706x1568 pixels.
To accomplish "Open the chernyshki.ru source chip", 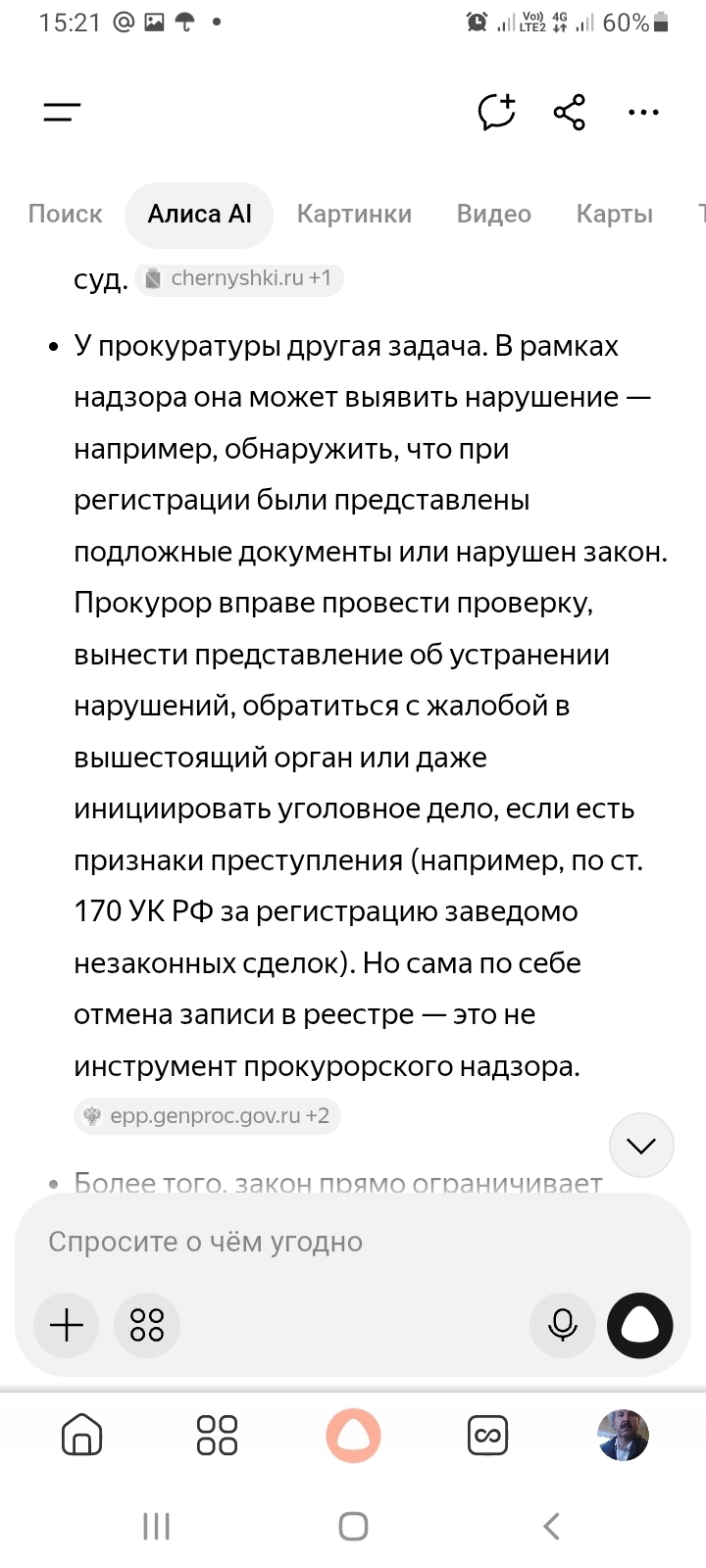I will (x=239, y=278).
